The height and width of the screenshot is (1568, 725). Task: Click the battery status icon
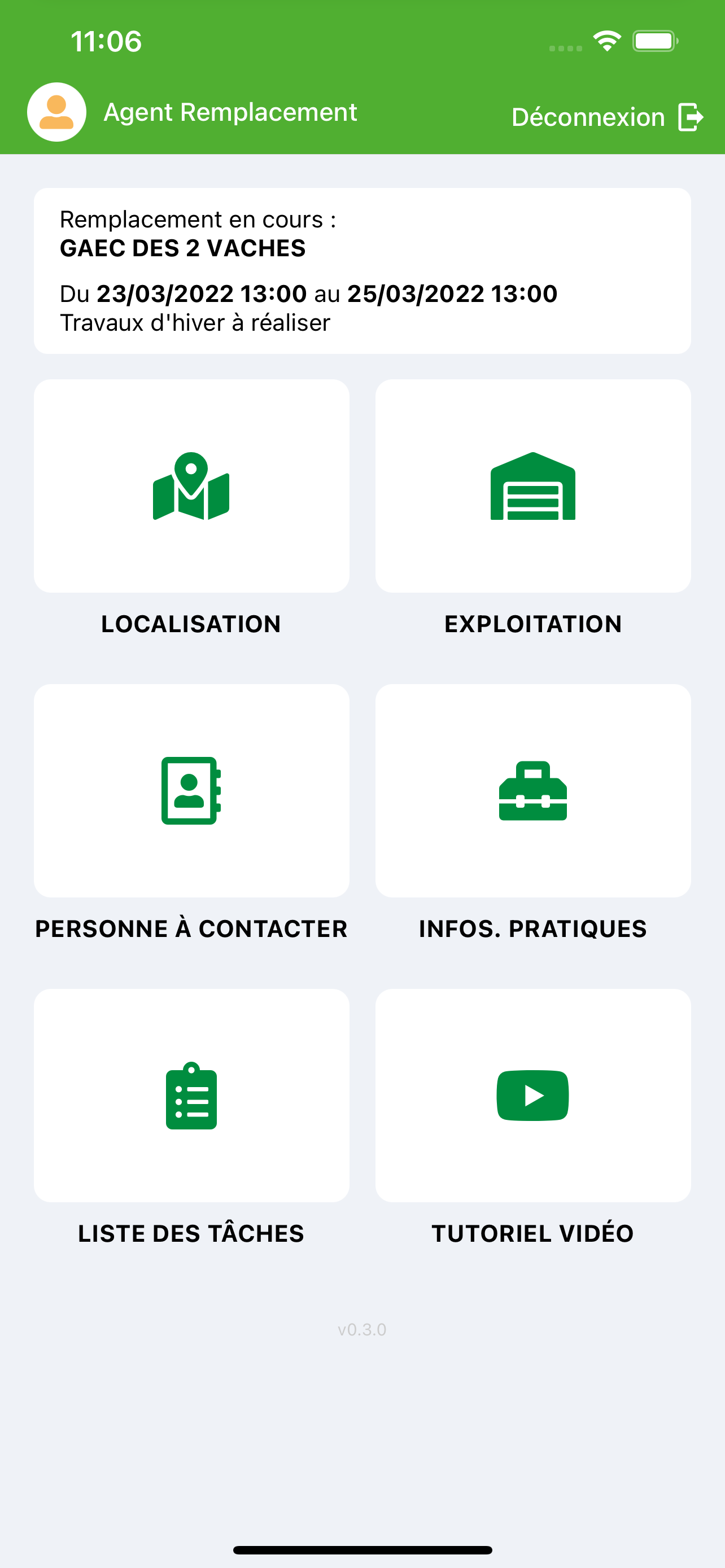(656, 40)
